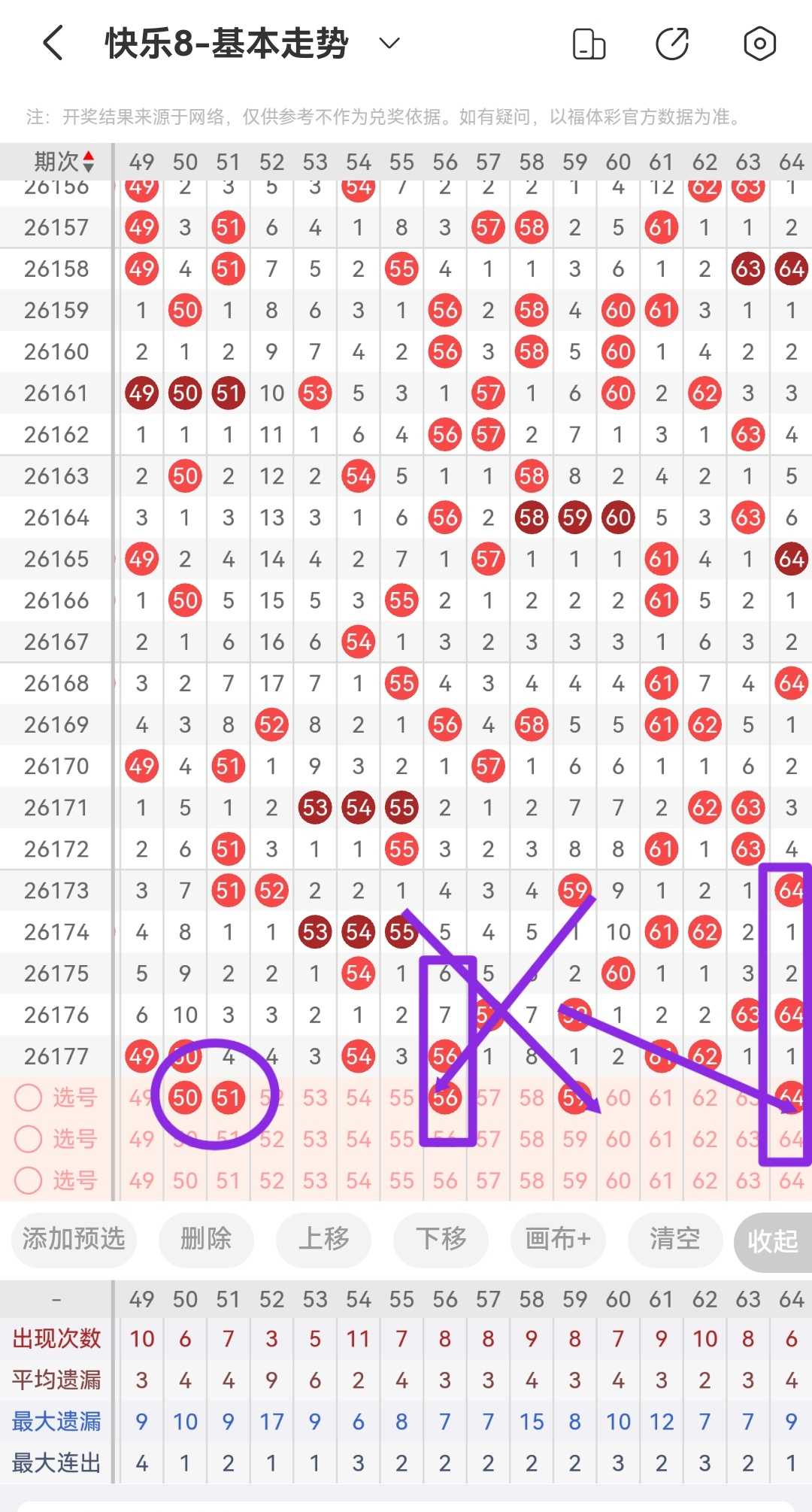Screen dimensions: 812x1512
Task: Expand the 快乐8-基本走势 dropdown
Action: 389,44
